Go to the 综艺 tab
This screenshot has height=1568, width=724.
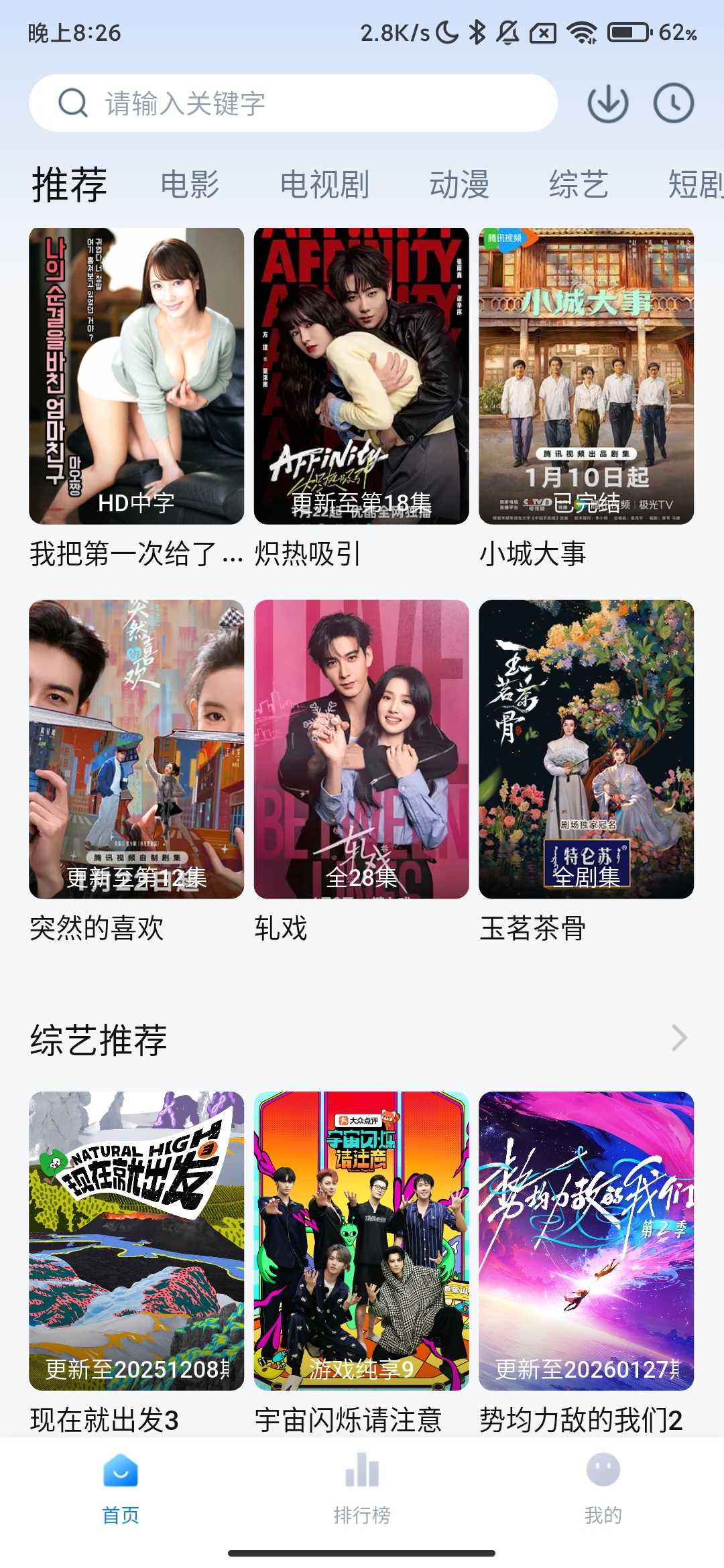pos(579,184)
